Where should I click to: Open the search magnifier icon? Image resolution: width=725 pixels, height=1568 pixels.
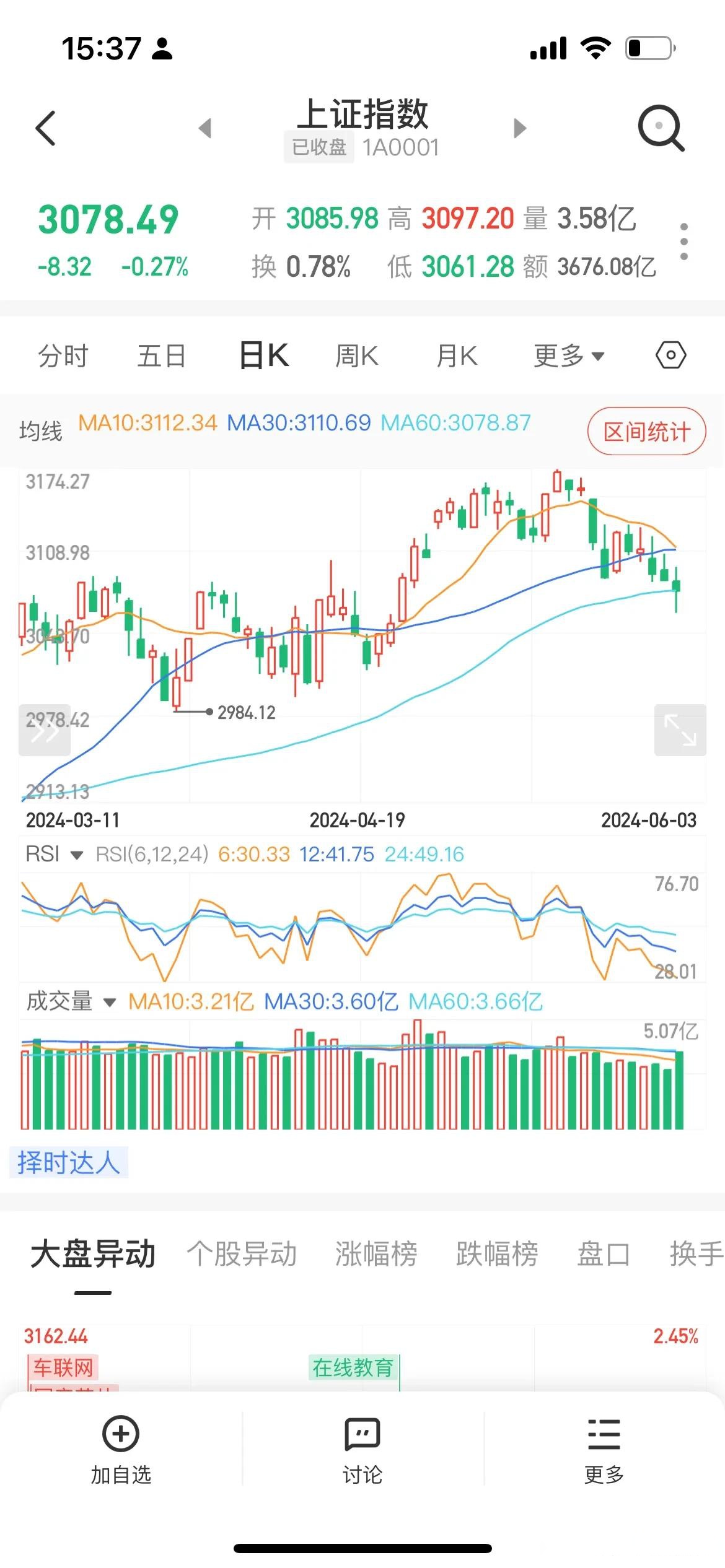click(661, 128)
